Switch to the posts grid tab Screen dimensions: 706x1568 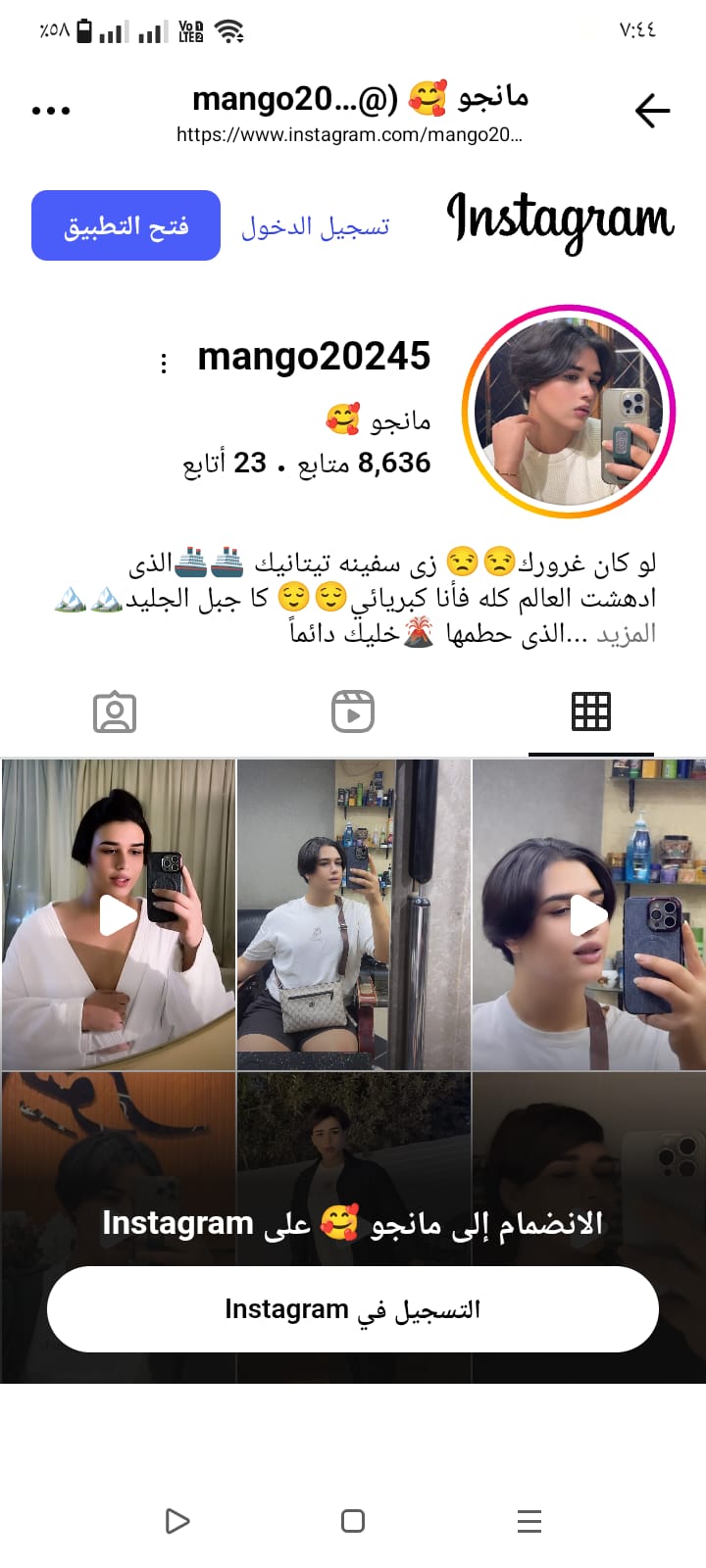(590, 711)
